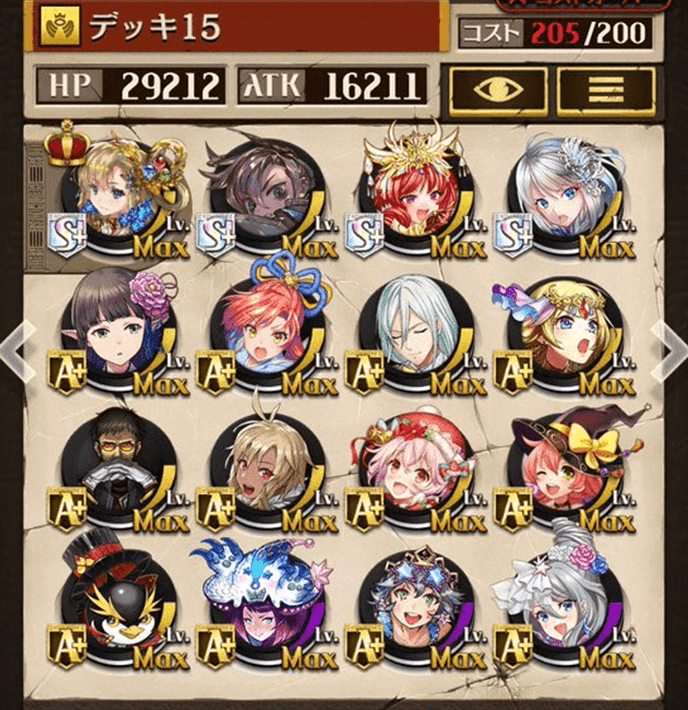Open the list menu button
The width and height of the screenshot is (688, 710).
click(x=605, y=90)
